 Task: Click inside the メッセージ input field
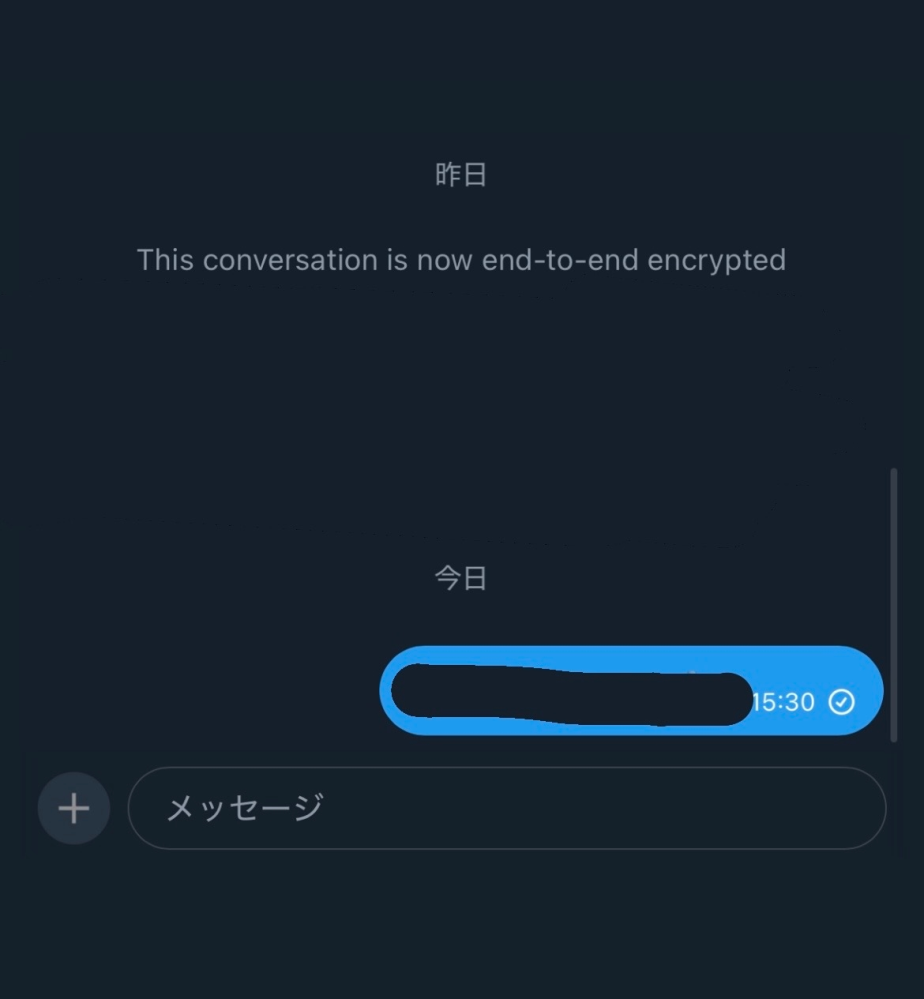click(508, 808)
